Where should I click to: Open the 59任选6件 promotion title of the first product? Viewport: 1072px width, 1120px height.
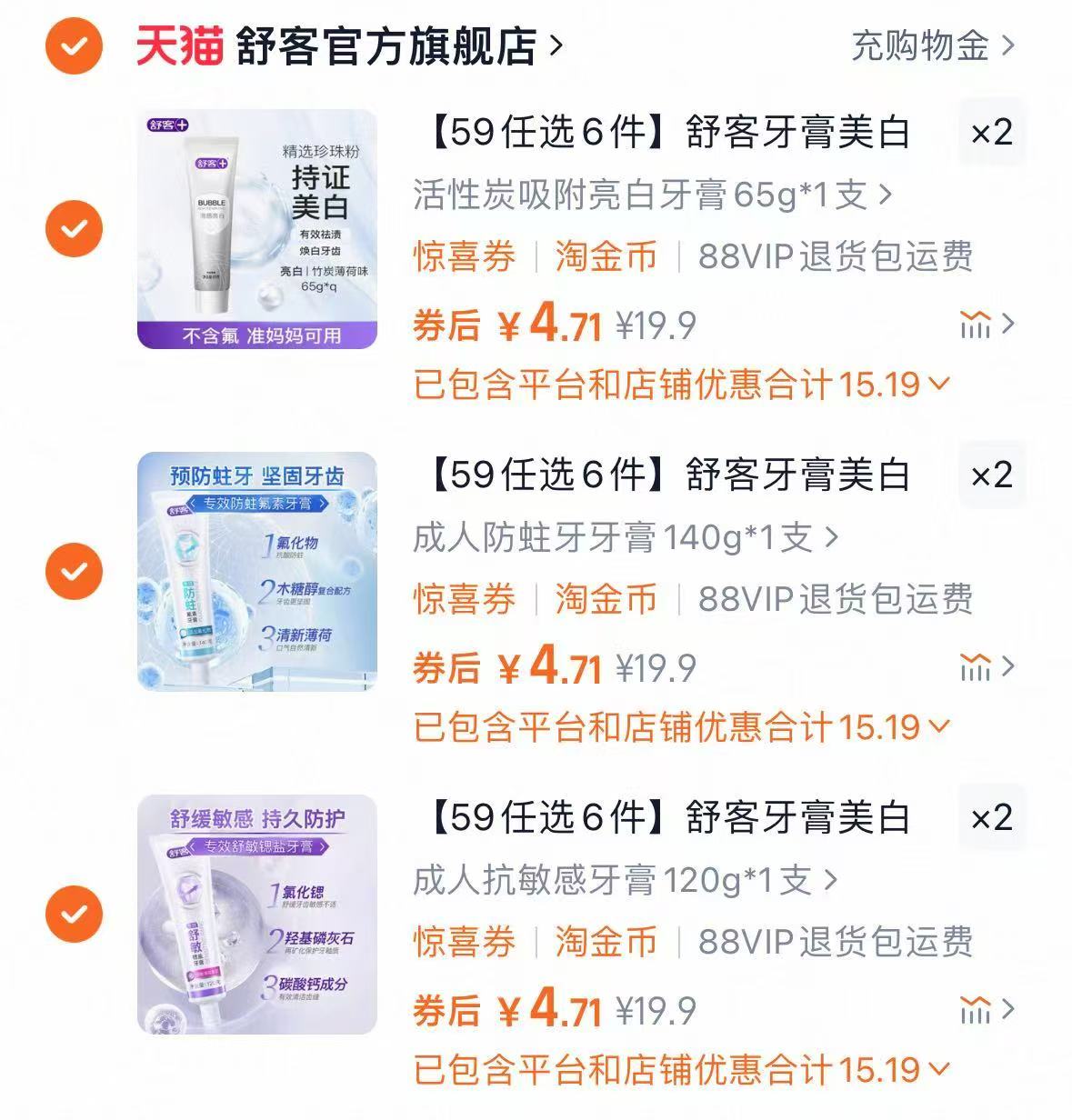click(668, 133)
